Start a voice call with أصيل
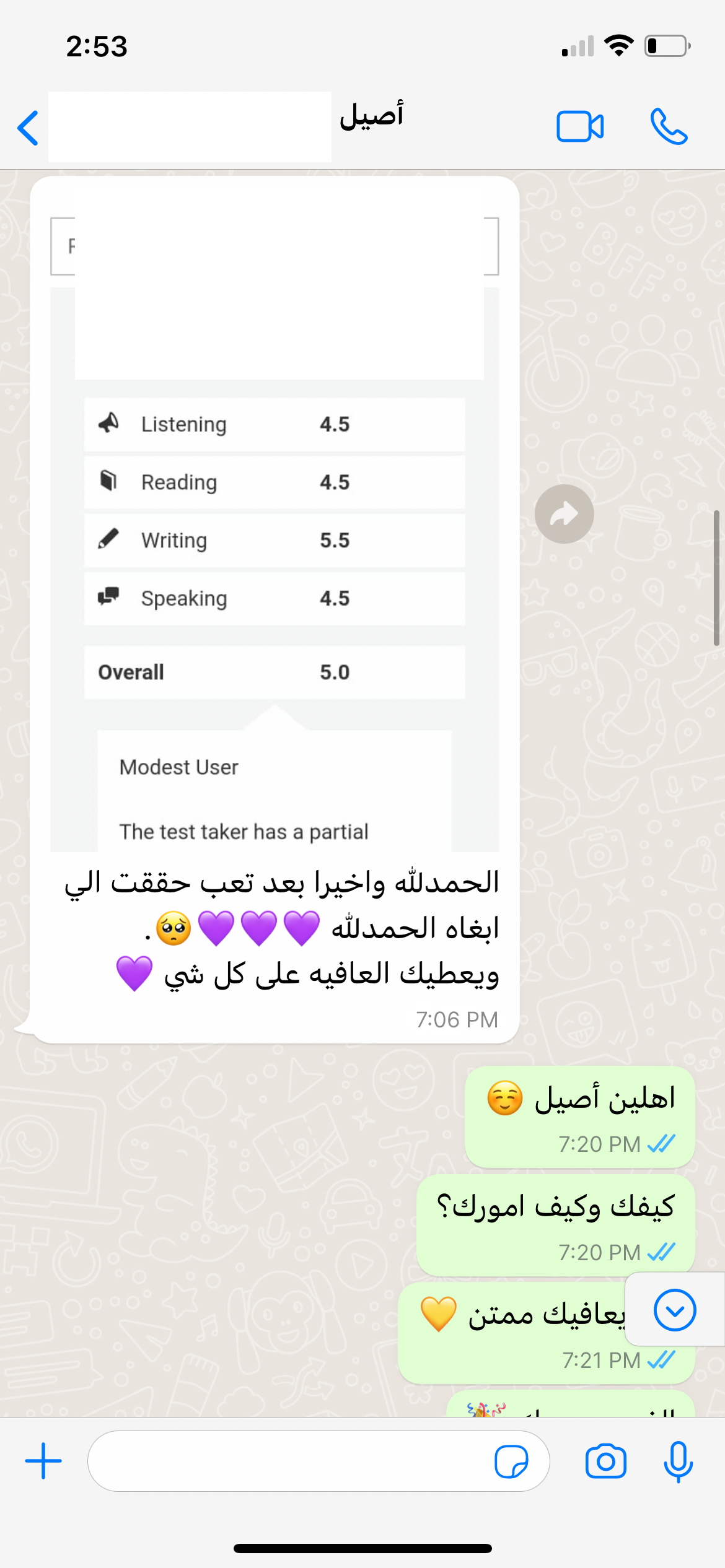This screenshot has height=1568, width=725. point(669,127)
